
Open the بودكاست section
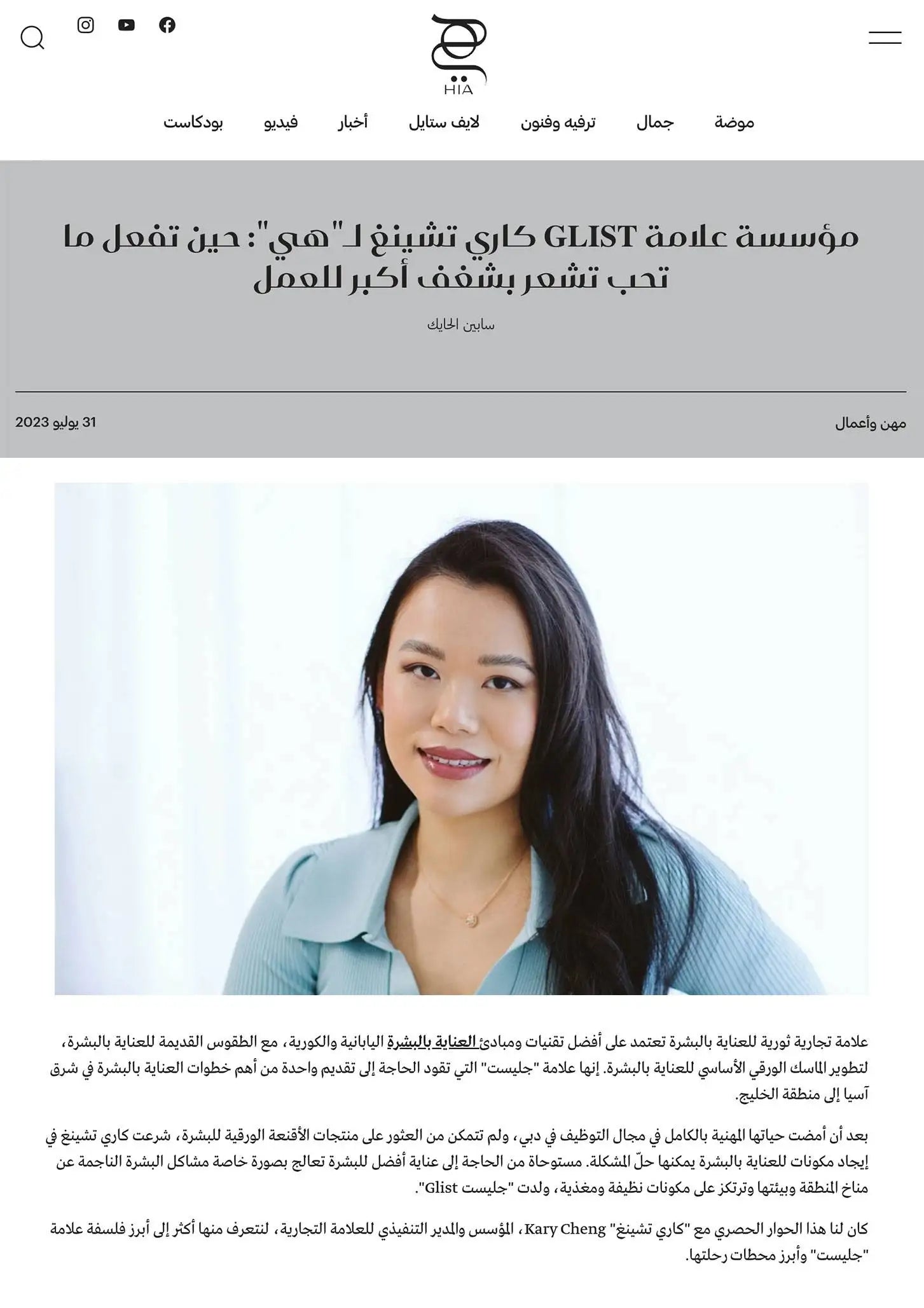tap(193, 122)
